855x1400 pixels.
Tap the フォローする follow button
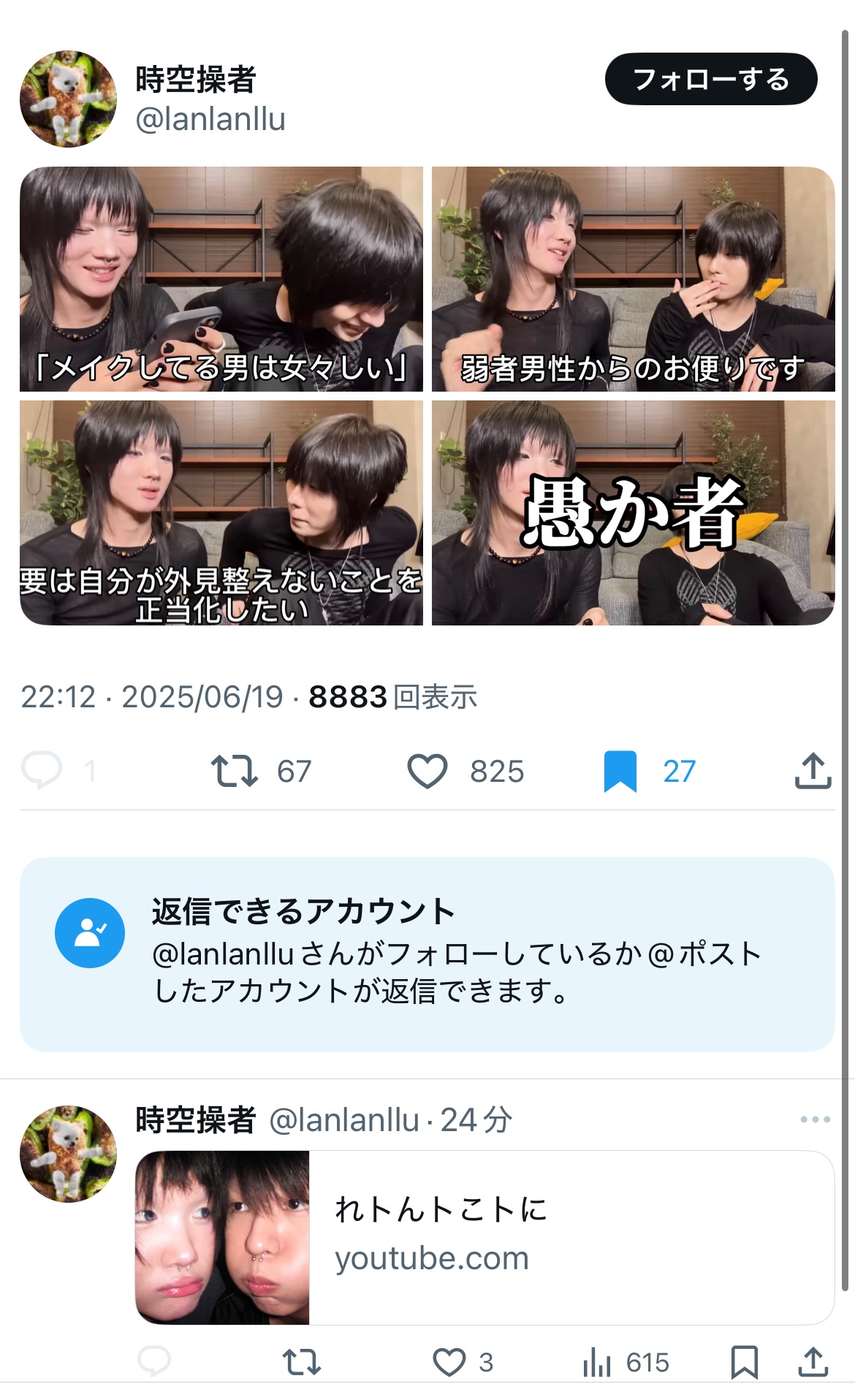pos(710,79)
